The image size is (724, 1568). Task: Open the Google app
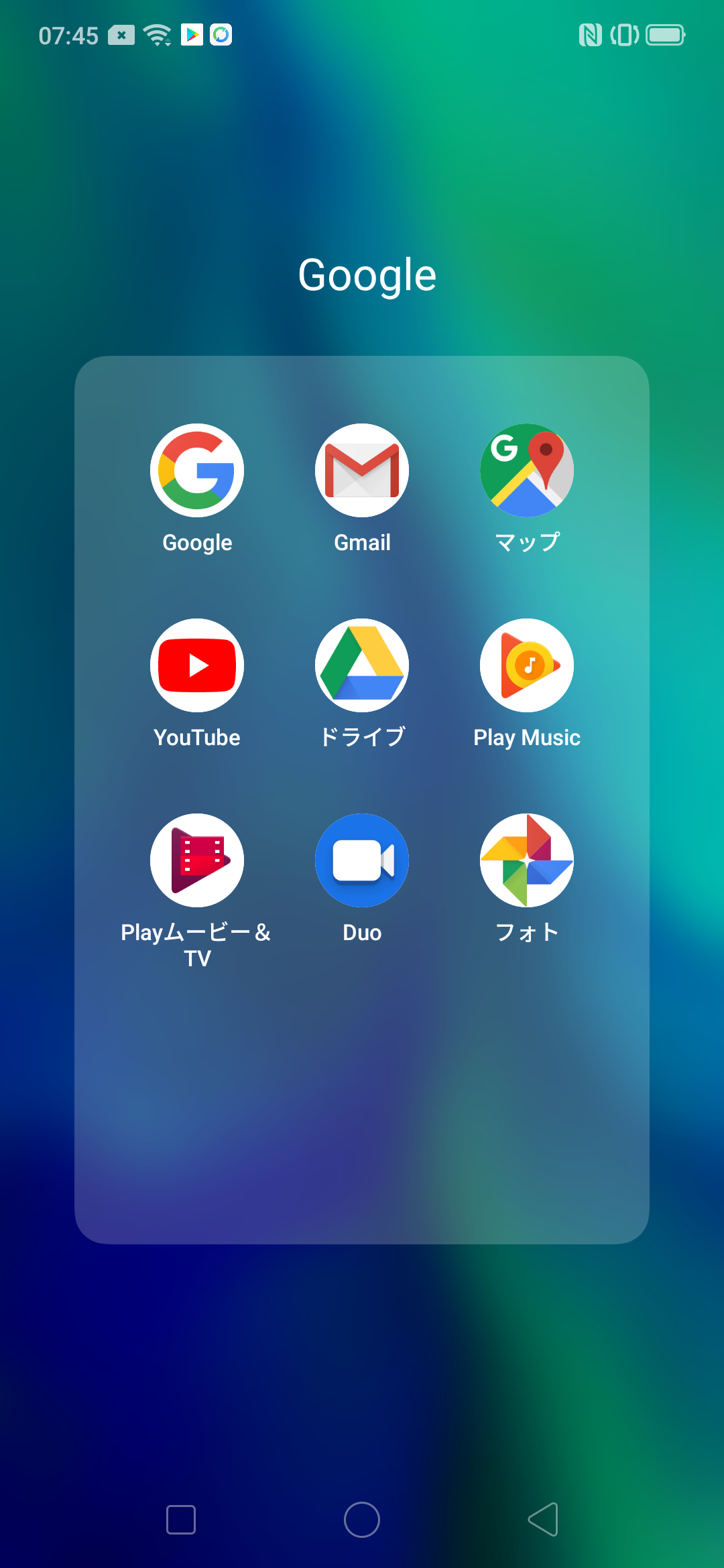(x=196, y=470)
